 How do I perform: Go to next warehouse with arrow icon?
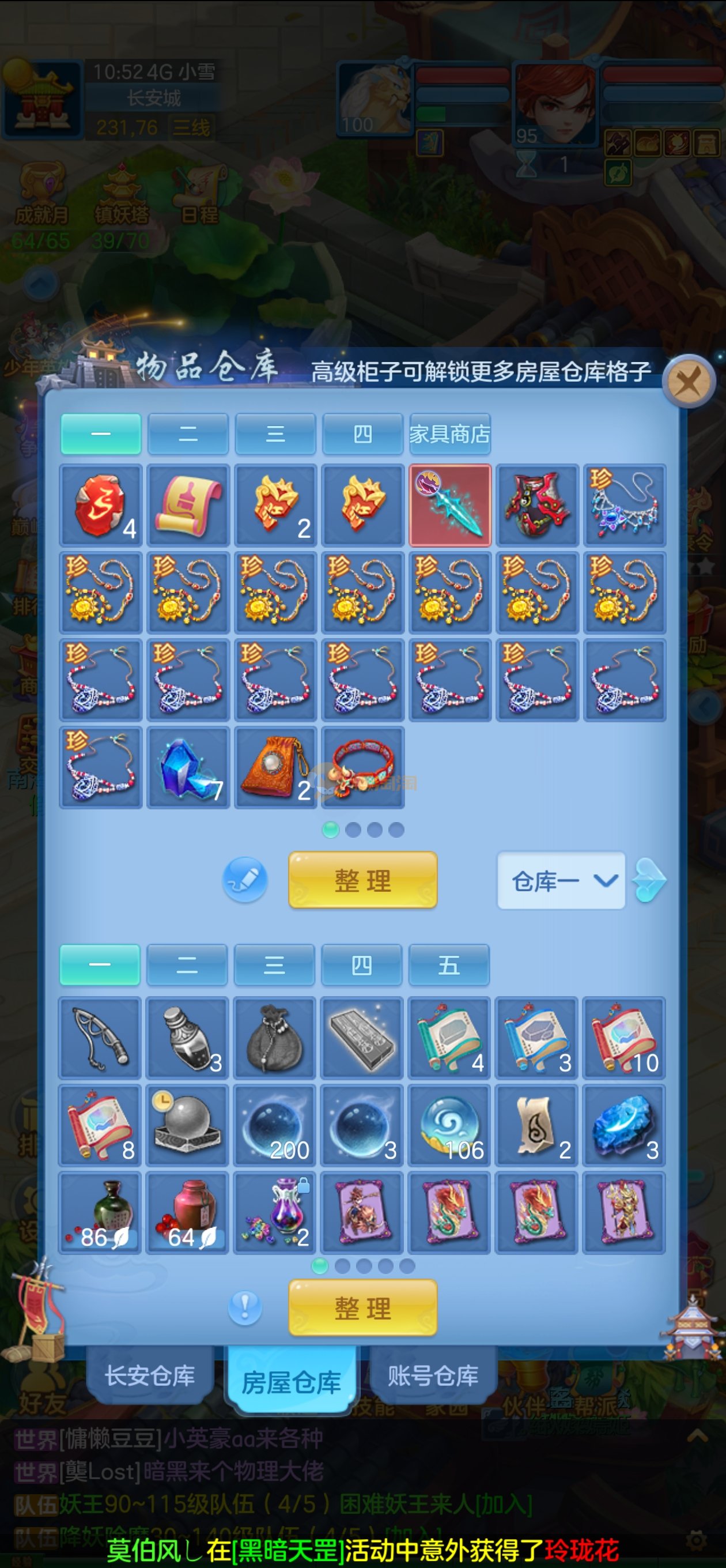(649, 881)
